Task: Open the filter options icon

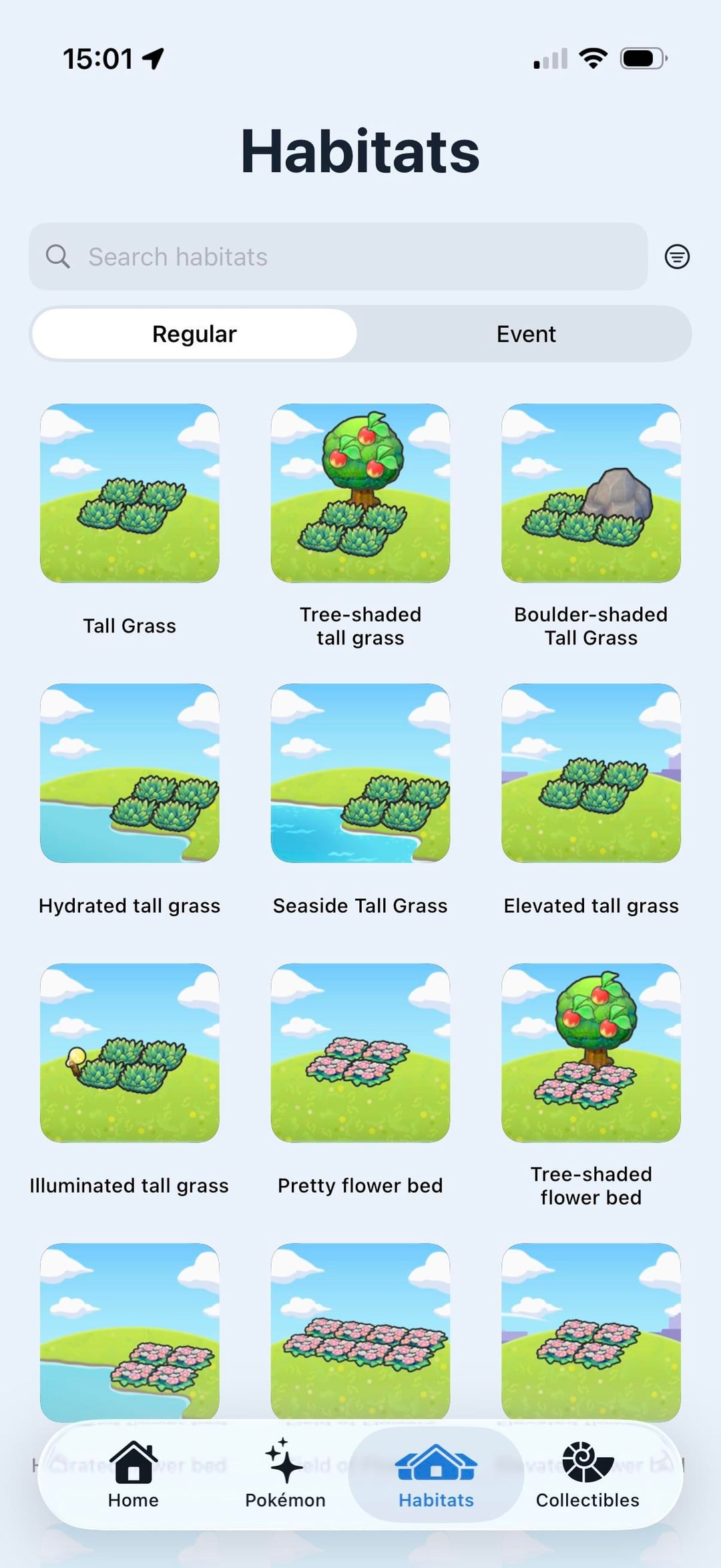Action: click(x=677, y=256)
